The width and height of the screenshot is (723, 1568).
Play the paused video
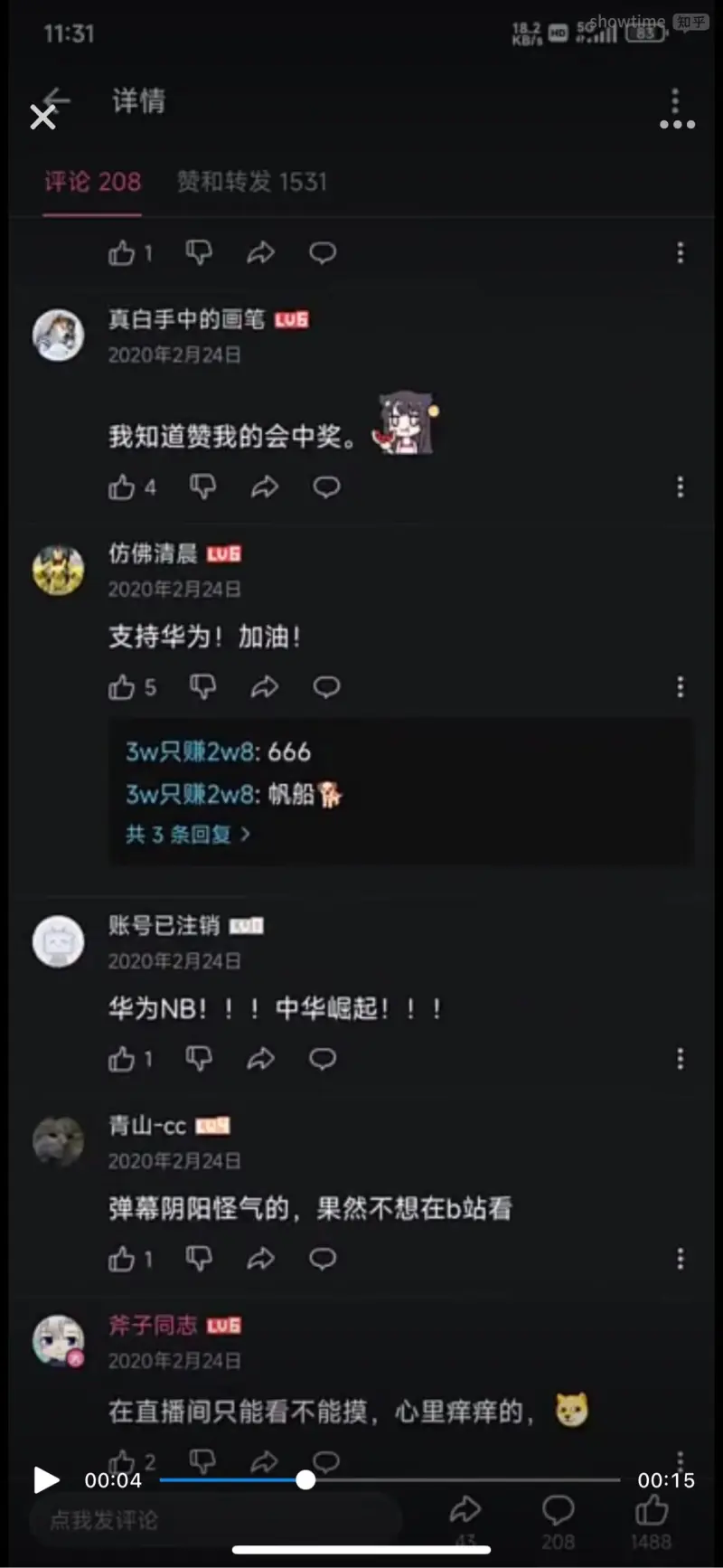46,1480
